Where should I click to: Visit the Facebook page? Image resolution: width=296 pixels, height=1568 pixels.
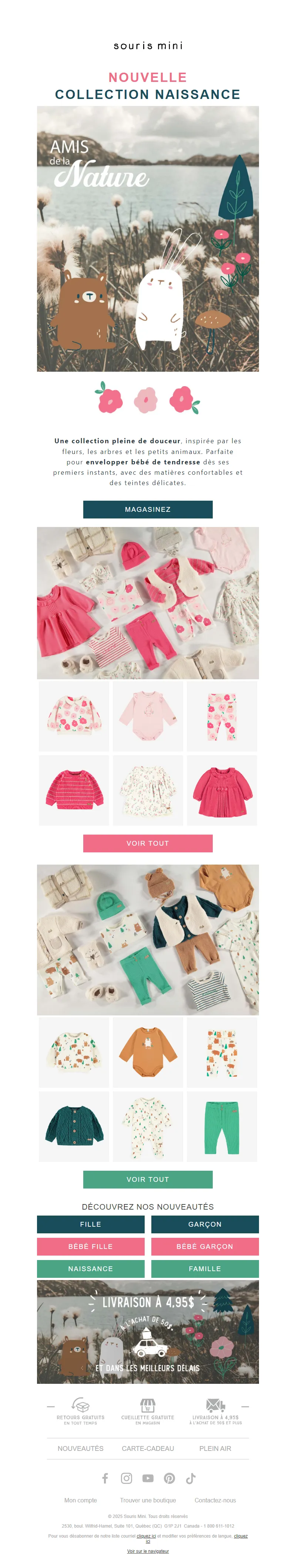point(105,1479)
